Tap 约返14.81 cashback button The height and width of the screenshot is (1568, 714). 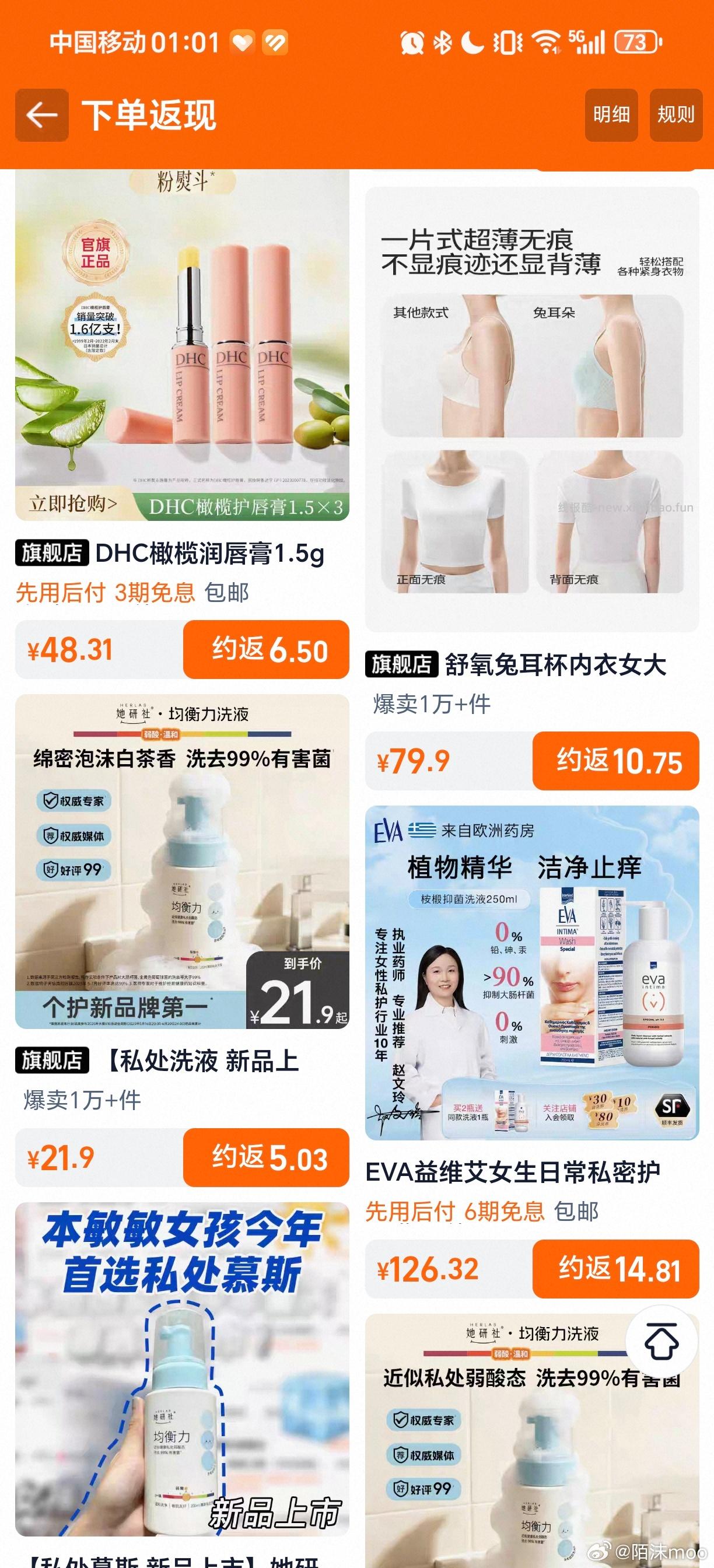615,1269
